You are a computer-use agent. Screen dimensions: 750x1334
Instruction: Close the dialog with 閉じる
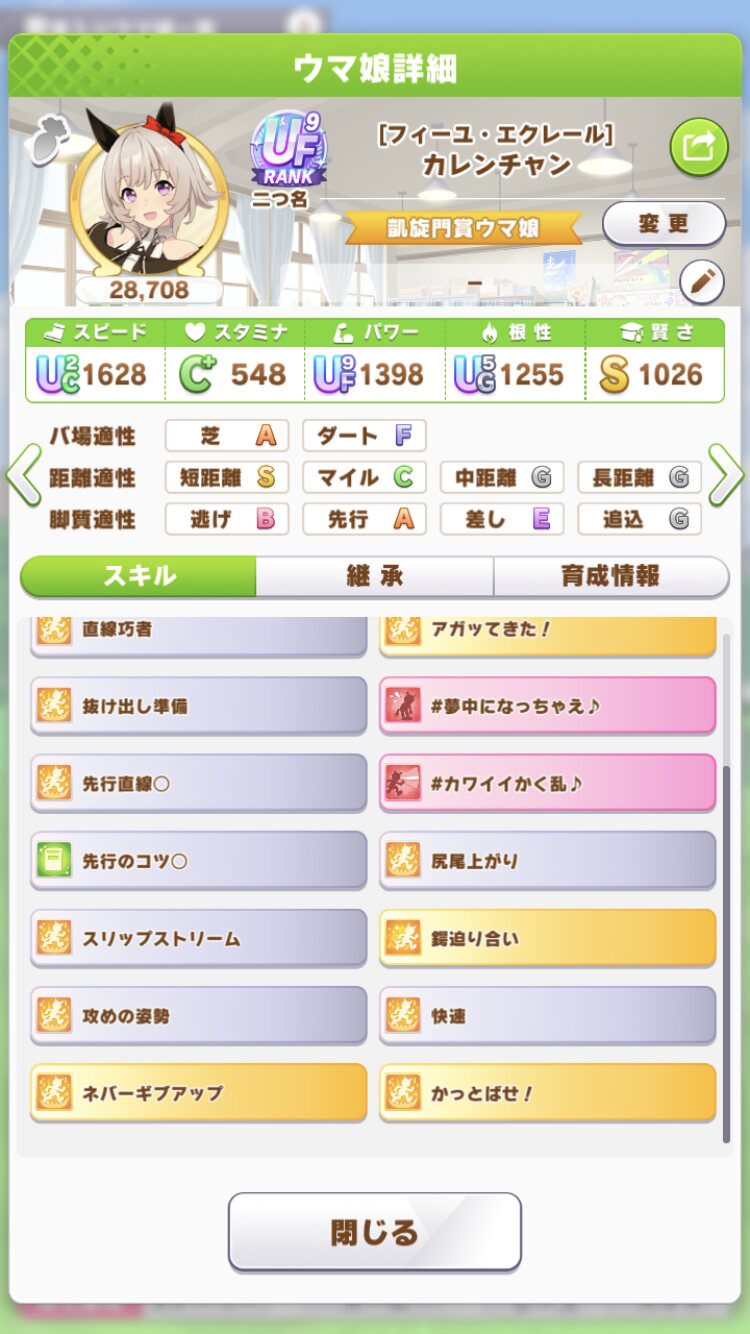click(x=374, y=1231)
